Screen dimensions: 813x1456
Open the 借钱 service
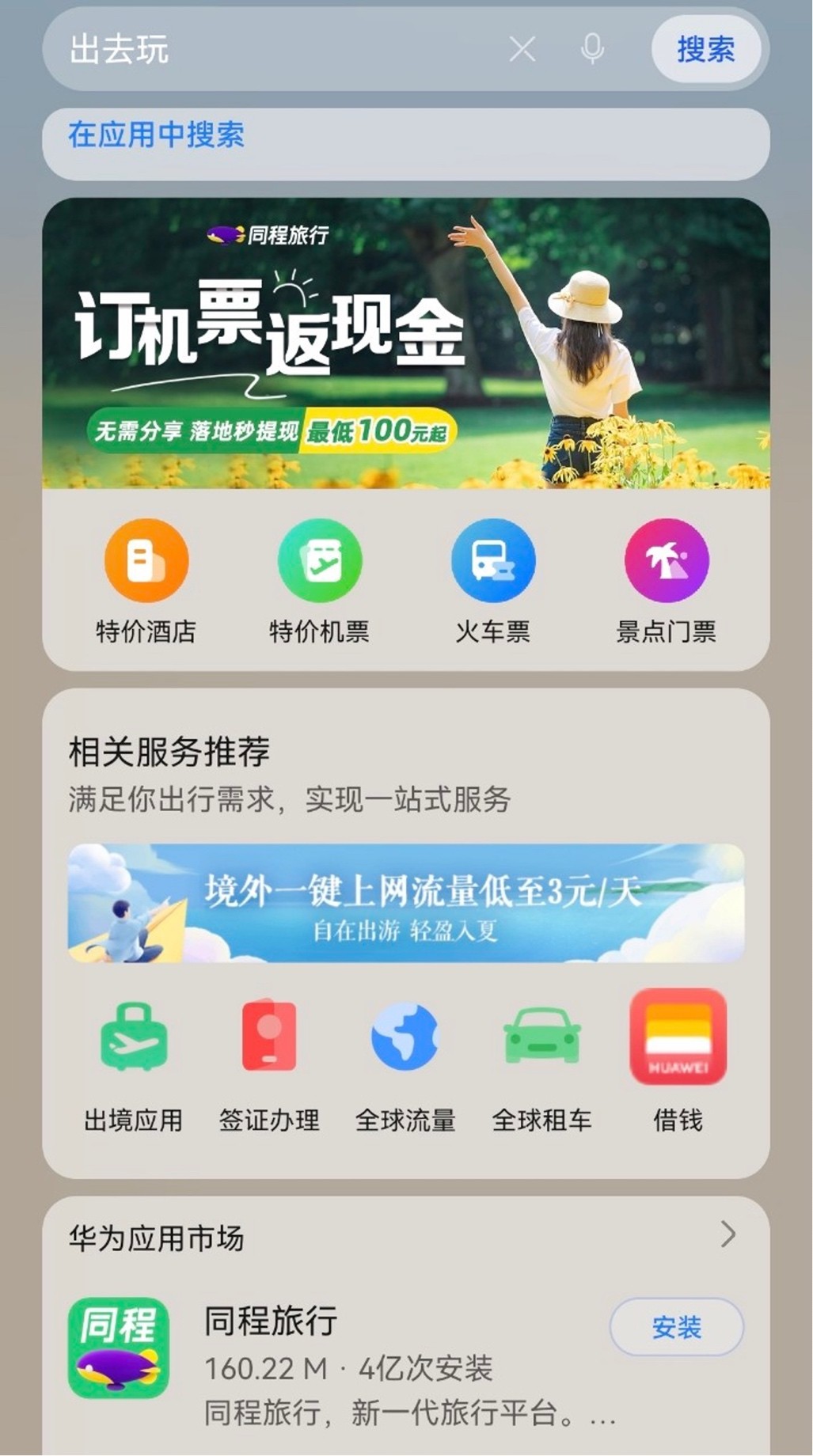[678, 1062]
